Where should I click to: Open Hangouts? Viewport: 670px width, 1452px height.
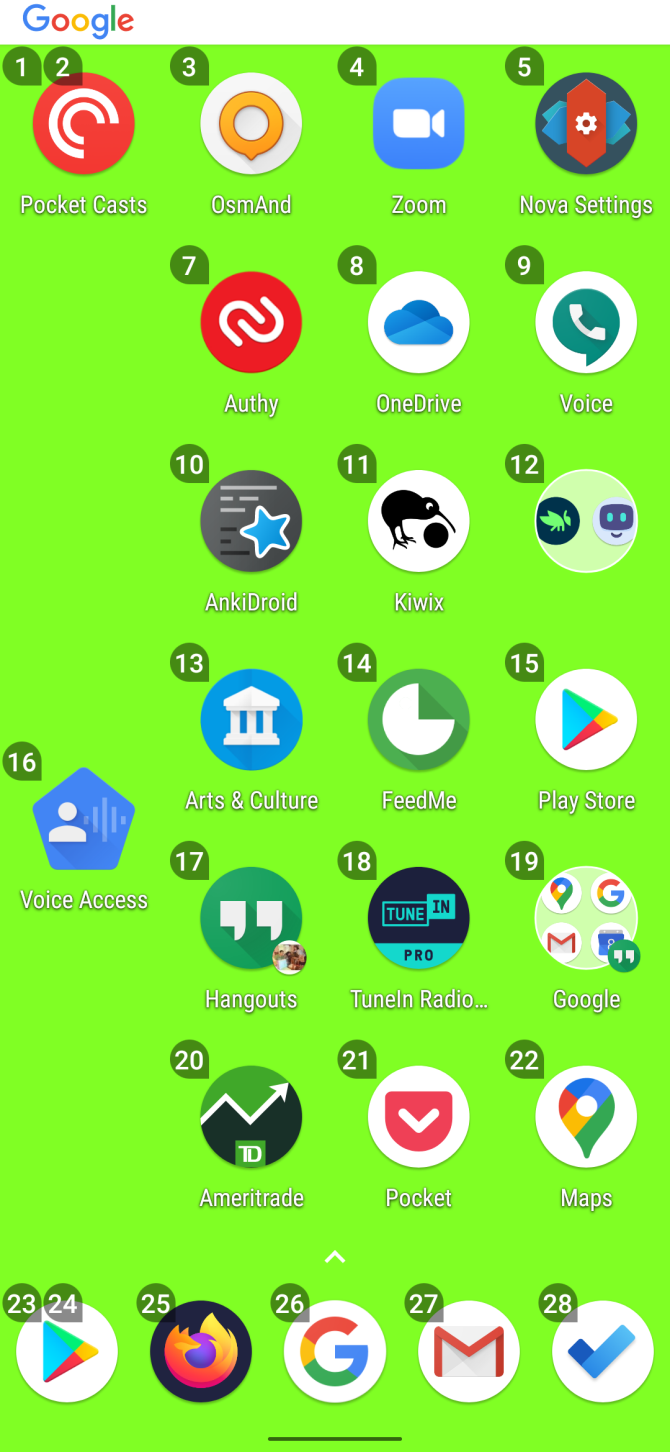point(251,918)
